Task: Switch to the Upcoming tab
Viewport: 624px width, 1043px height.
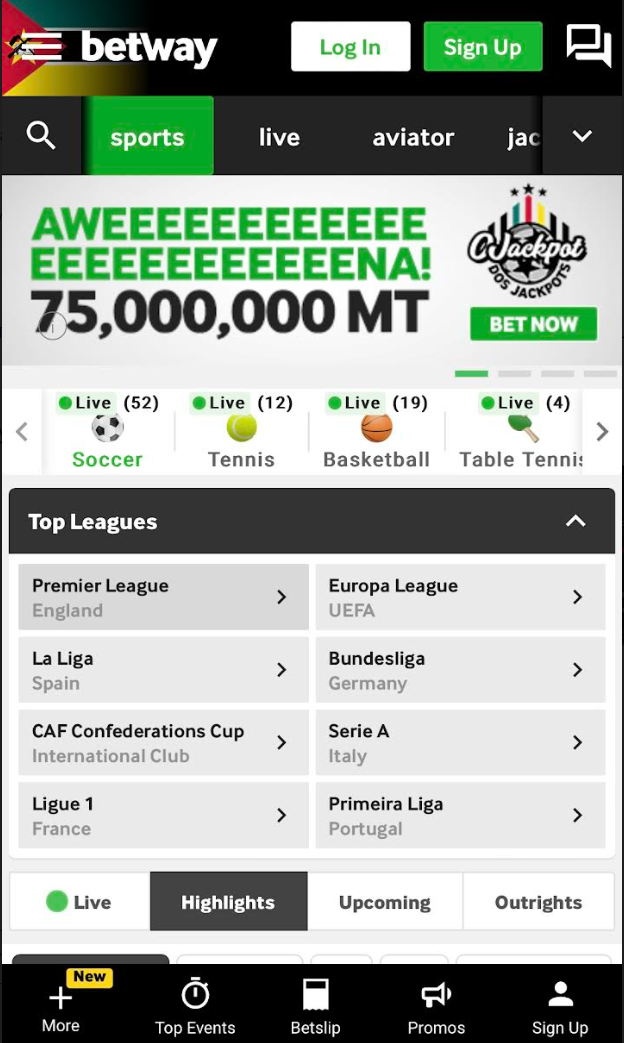Action: [x=385, y=902]
